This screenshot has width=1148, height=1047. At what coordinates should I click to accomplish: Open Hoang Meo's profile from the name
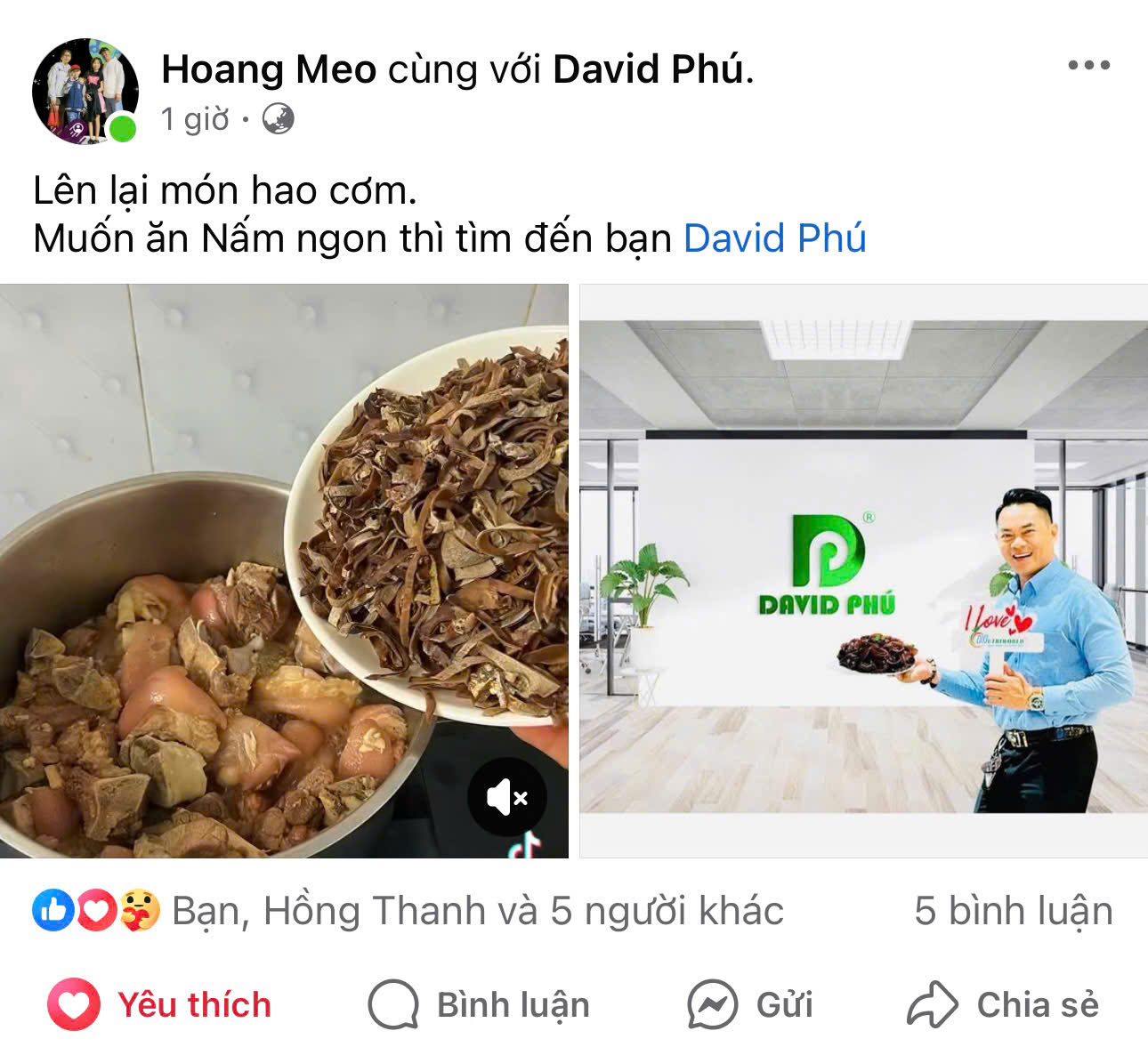click(269, 69)
